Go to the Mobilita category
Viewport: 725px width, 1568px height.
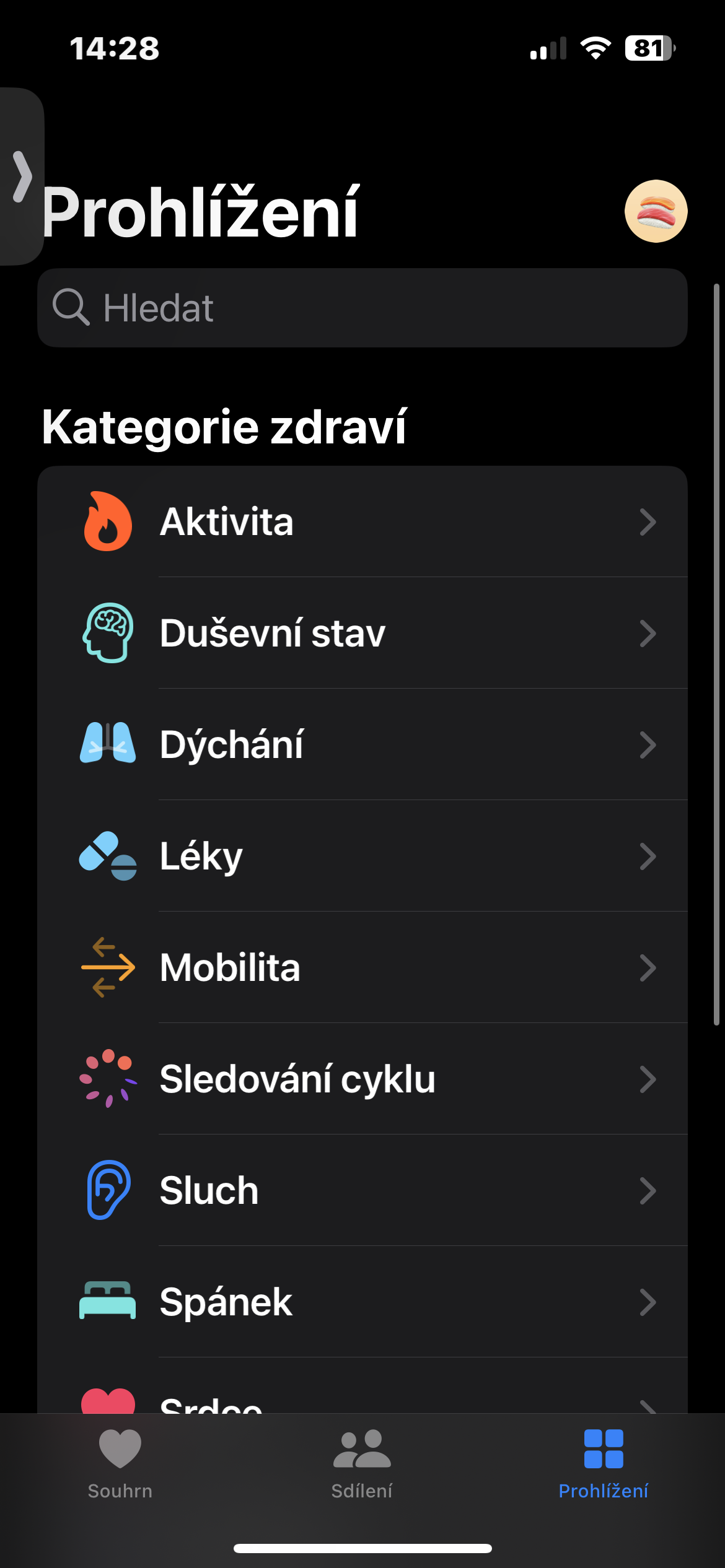362,967
